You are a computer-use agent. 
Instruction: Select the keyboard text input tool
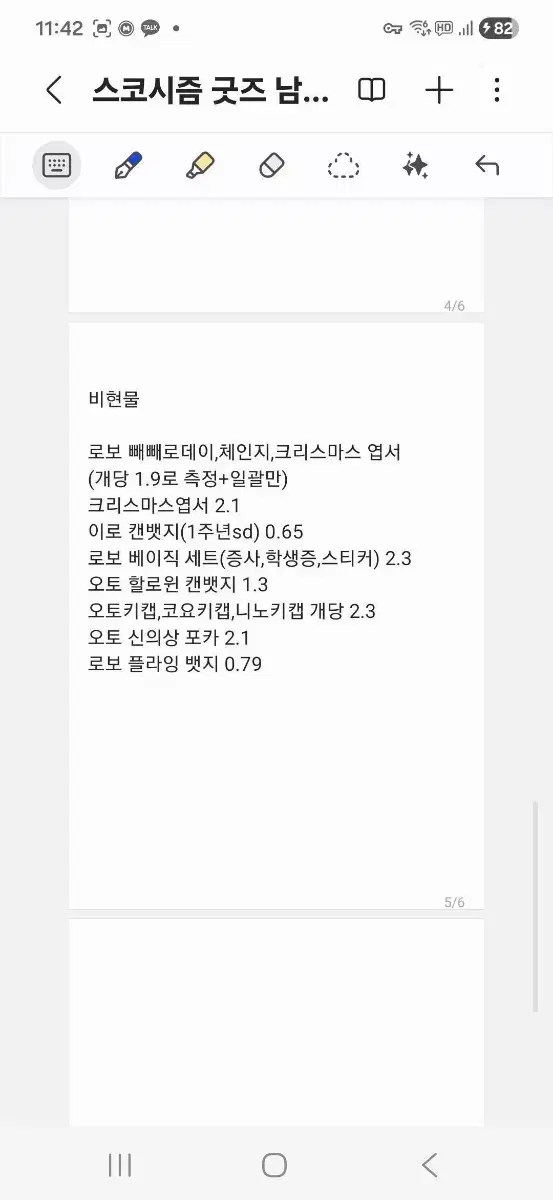click(x=57, y=165)
